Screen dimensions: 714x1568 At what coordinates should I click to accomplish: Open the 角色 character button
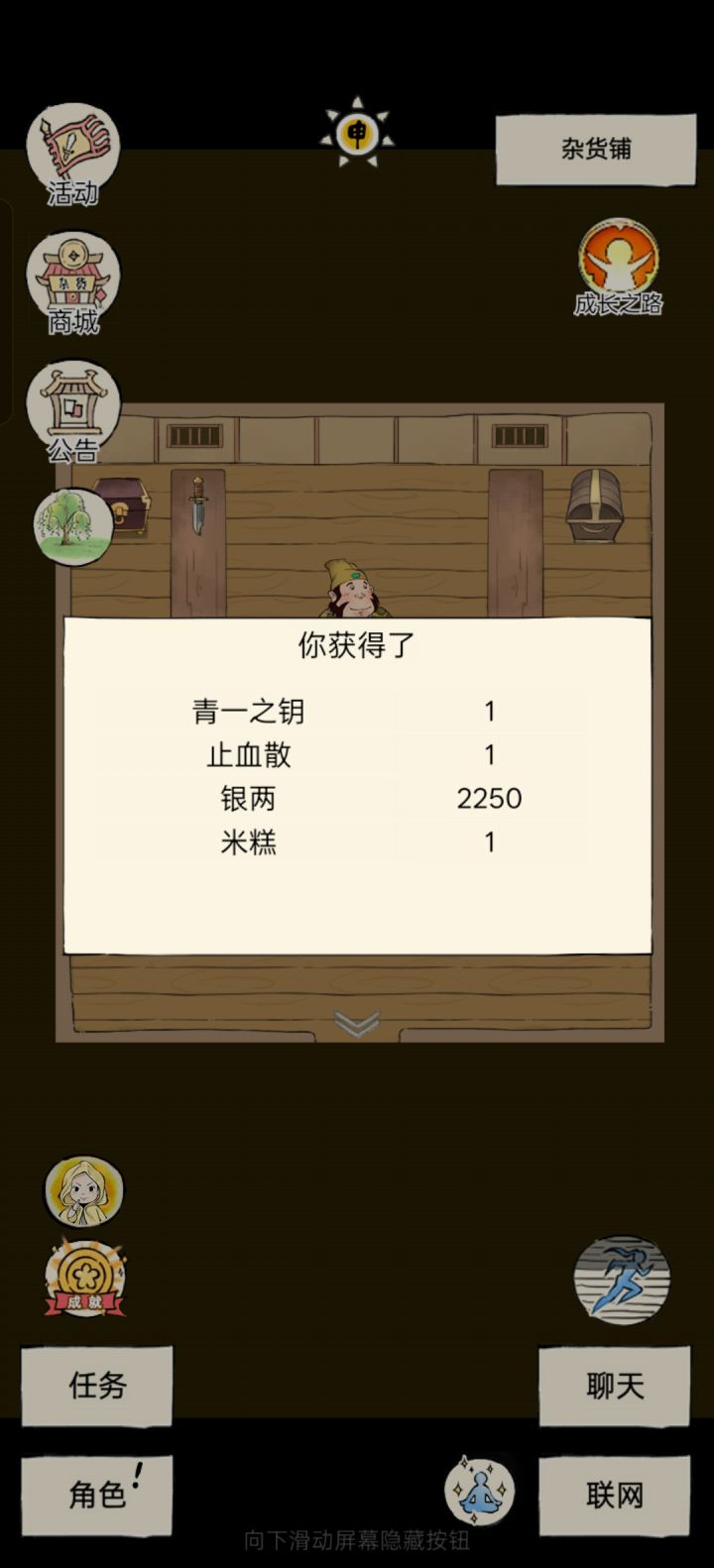pos(95,1494)
